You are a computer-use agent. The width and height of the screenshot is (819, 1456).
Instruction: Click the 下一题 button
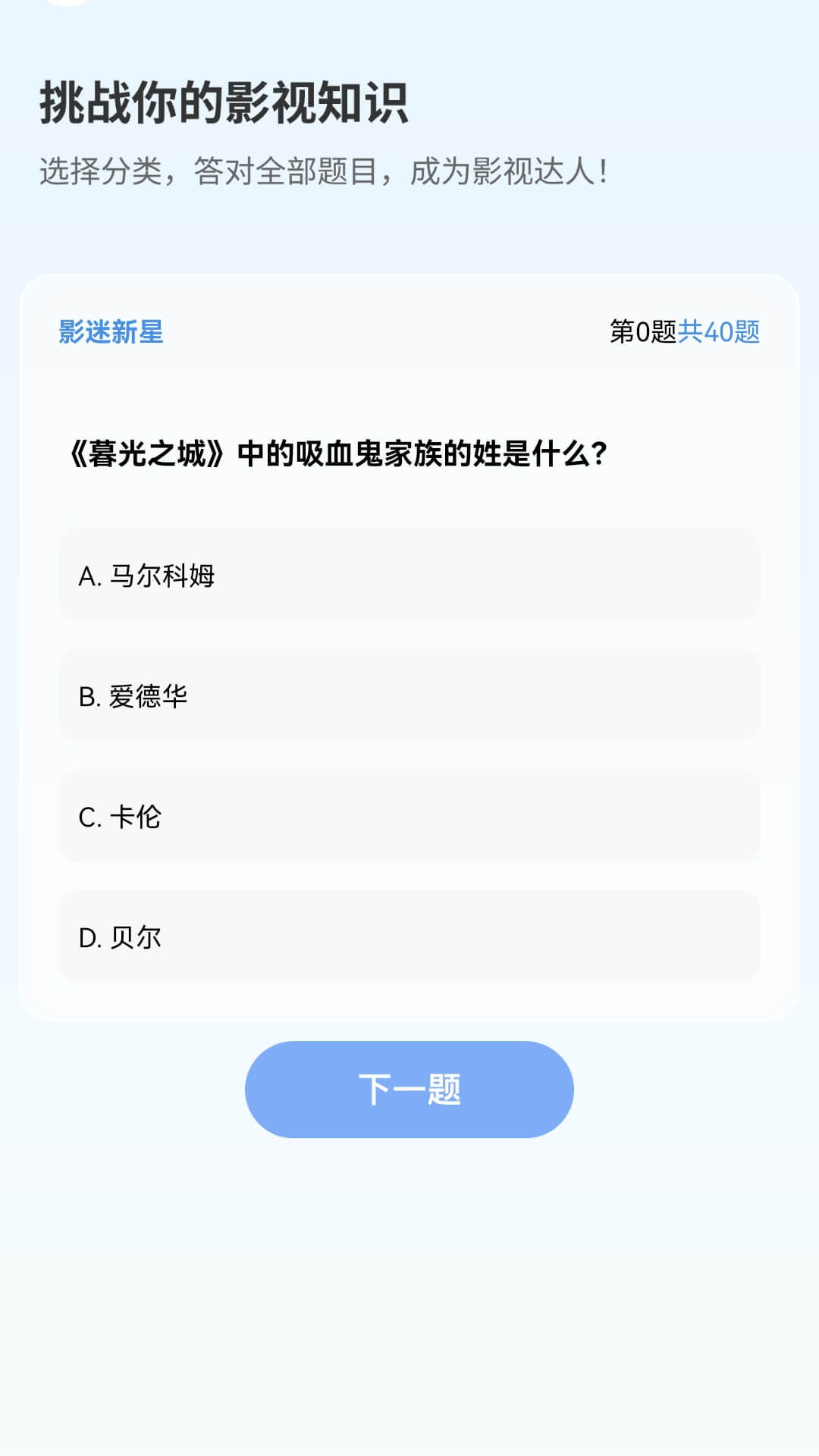coord(408,1089)
